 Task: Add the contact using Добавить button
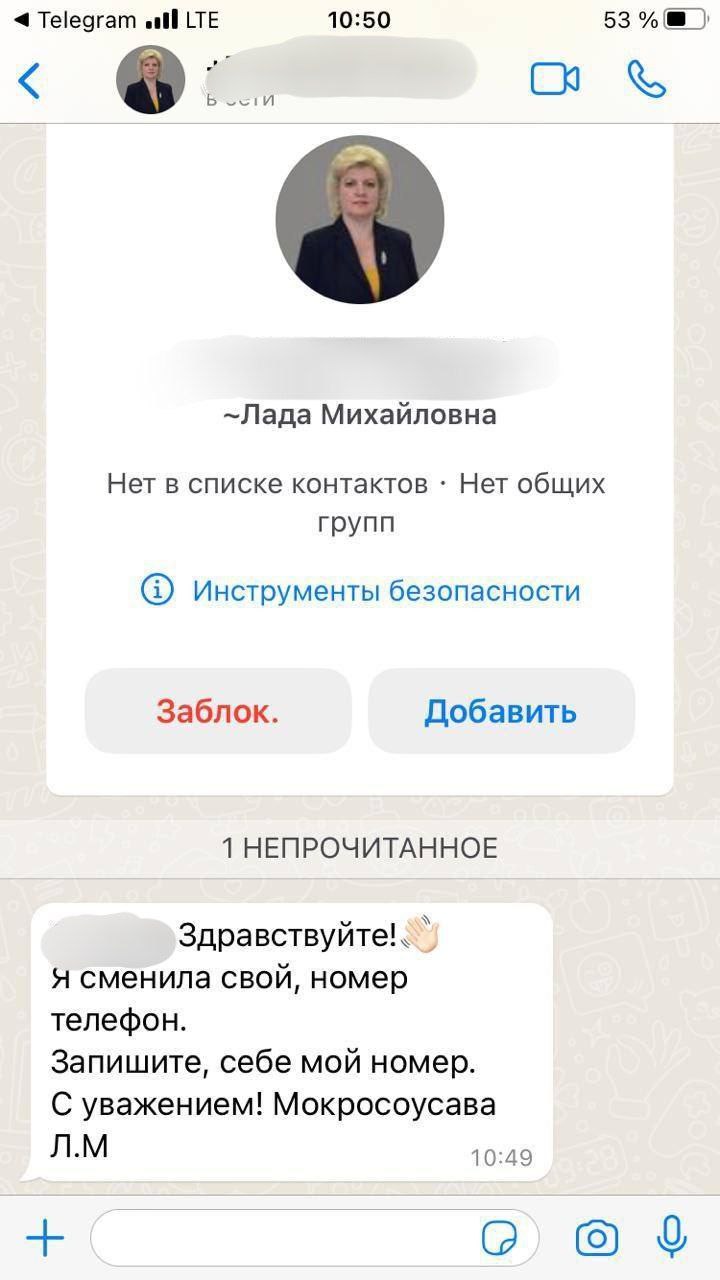coord(501,712)
